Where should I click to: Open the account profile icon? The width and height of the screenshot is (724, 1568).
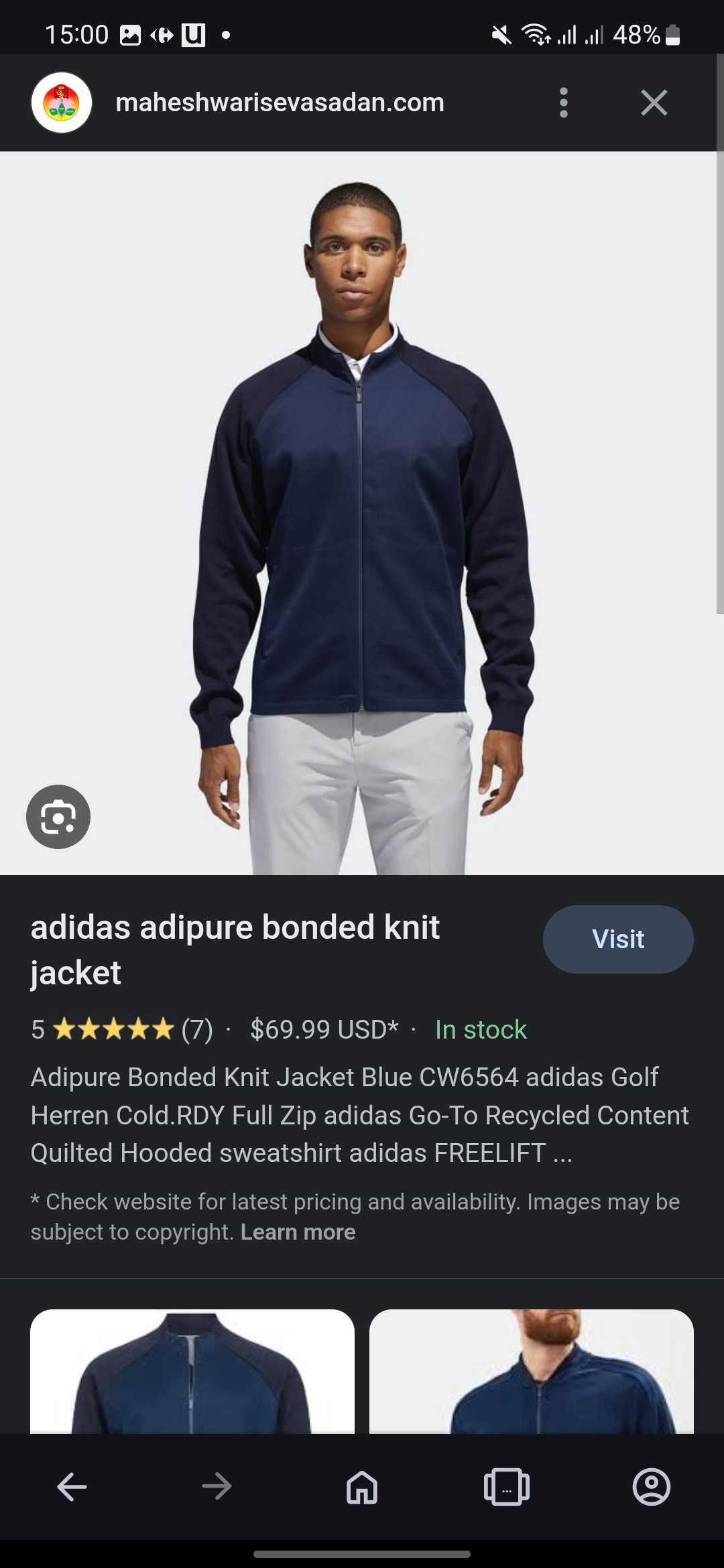[652, 1487]
